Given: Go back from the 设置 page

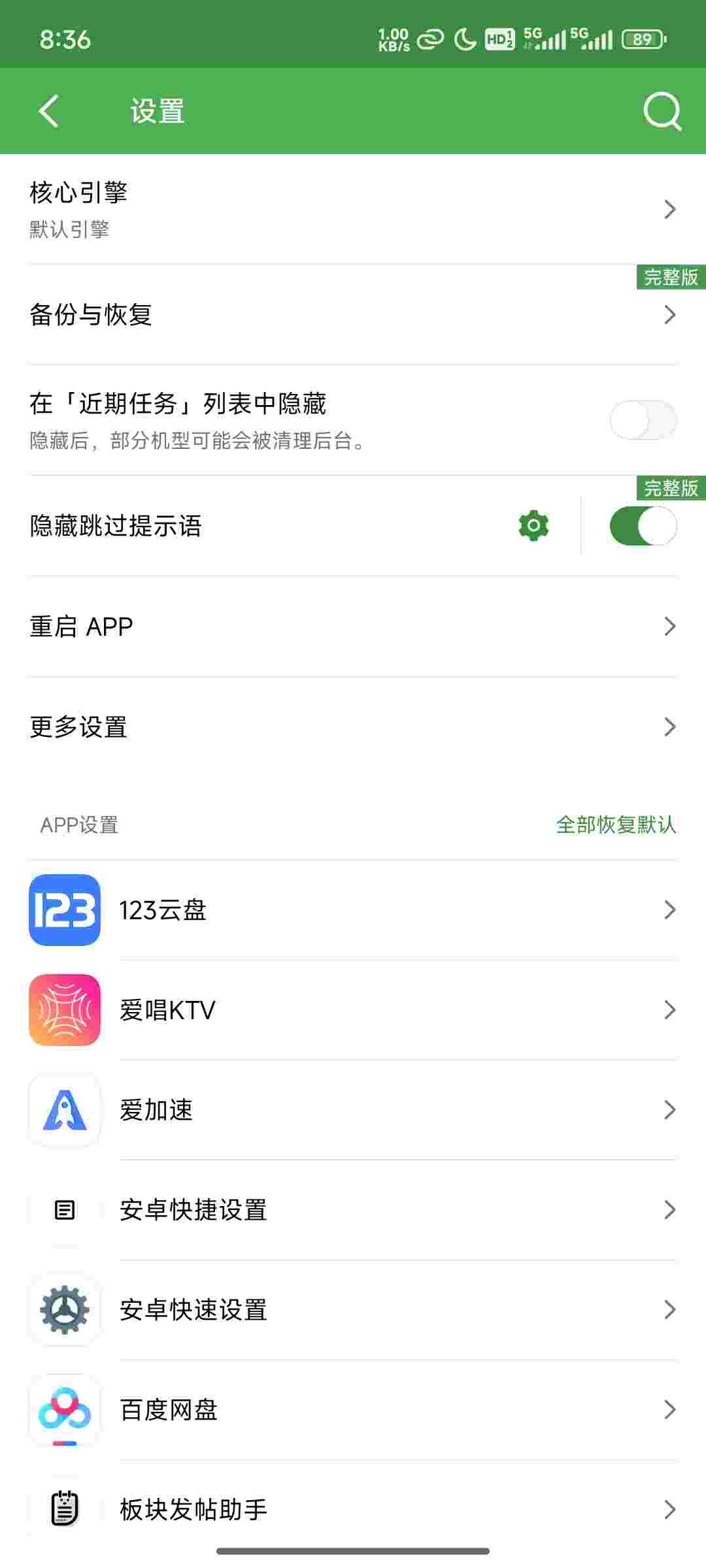Looking at the screenshot, I should click(x=50, y=111).
